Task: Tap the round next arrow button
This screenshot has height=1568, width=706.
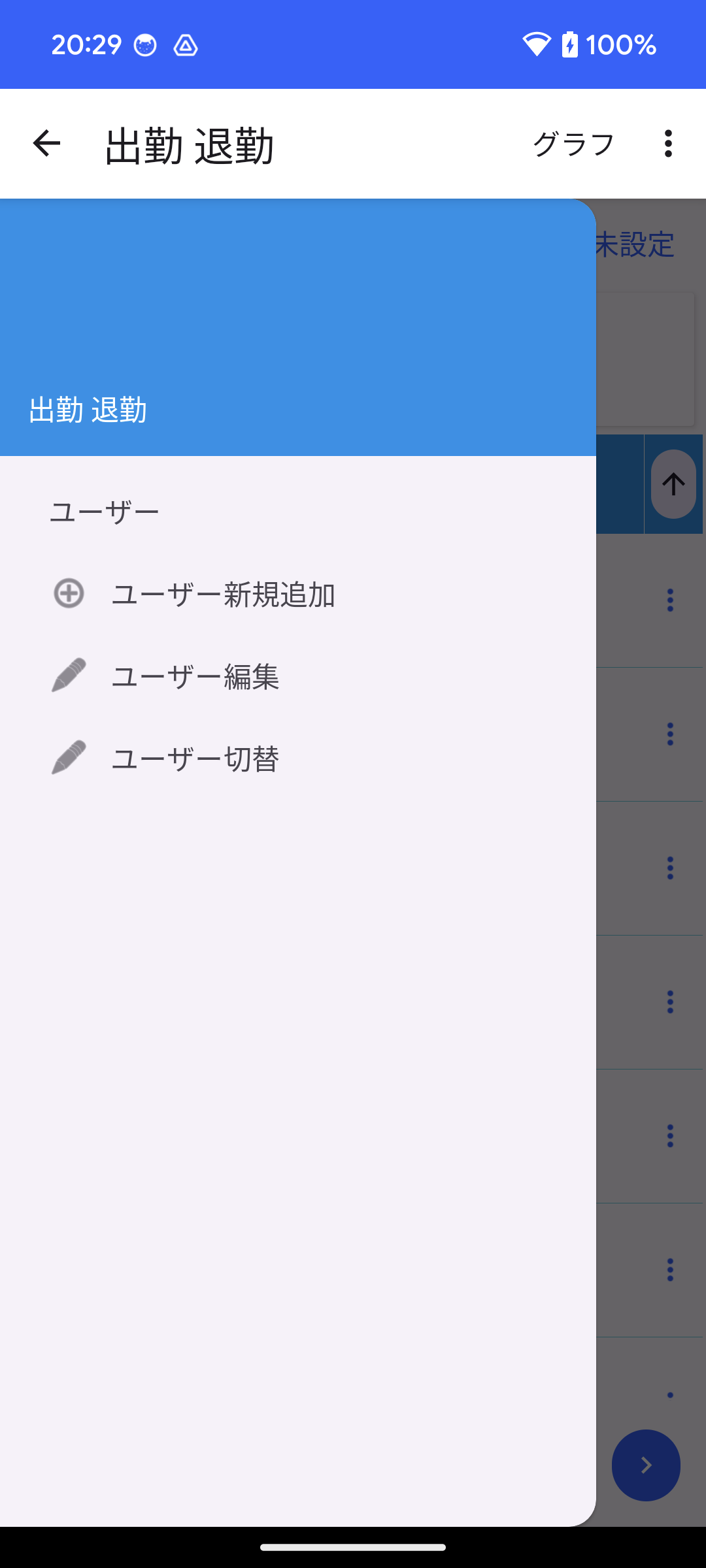Action: (646, 1465)
